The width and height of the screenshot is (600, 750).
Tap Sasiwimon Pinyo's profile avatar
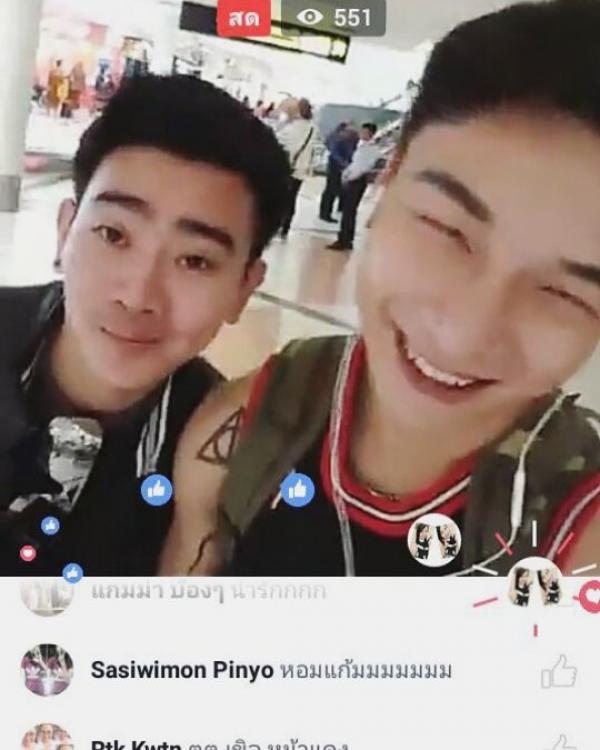(47, 670)
